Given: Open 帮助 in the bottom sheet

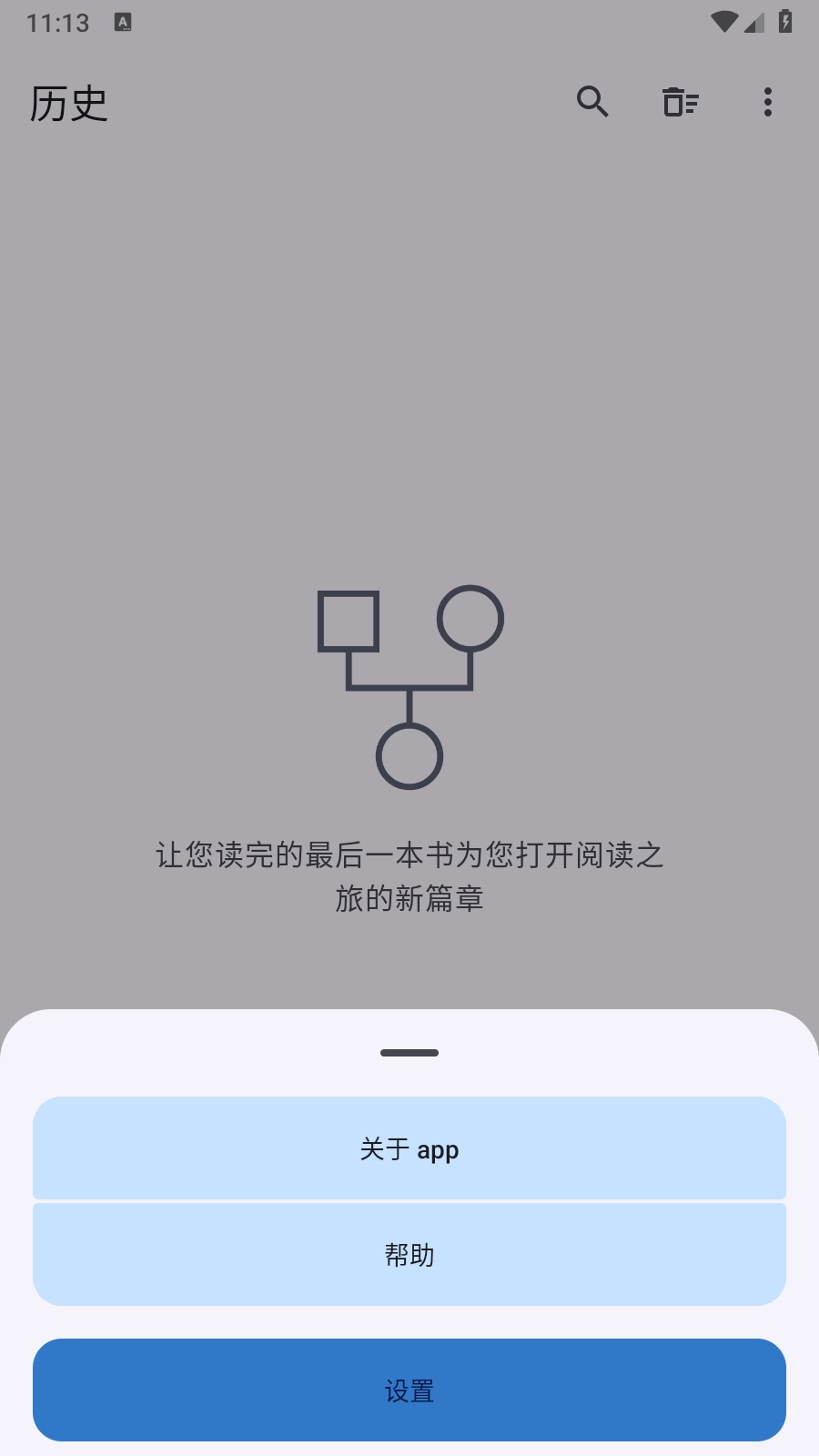Looking at the screenshot, I should 409,1253.
